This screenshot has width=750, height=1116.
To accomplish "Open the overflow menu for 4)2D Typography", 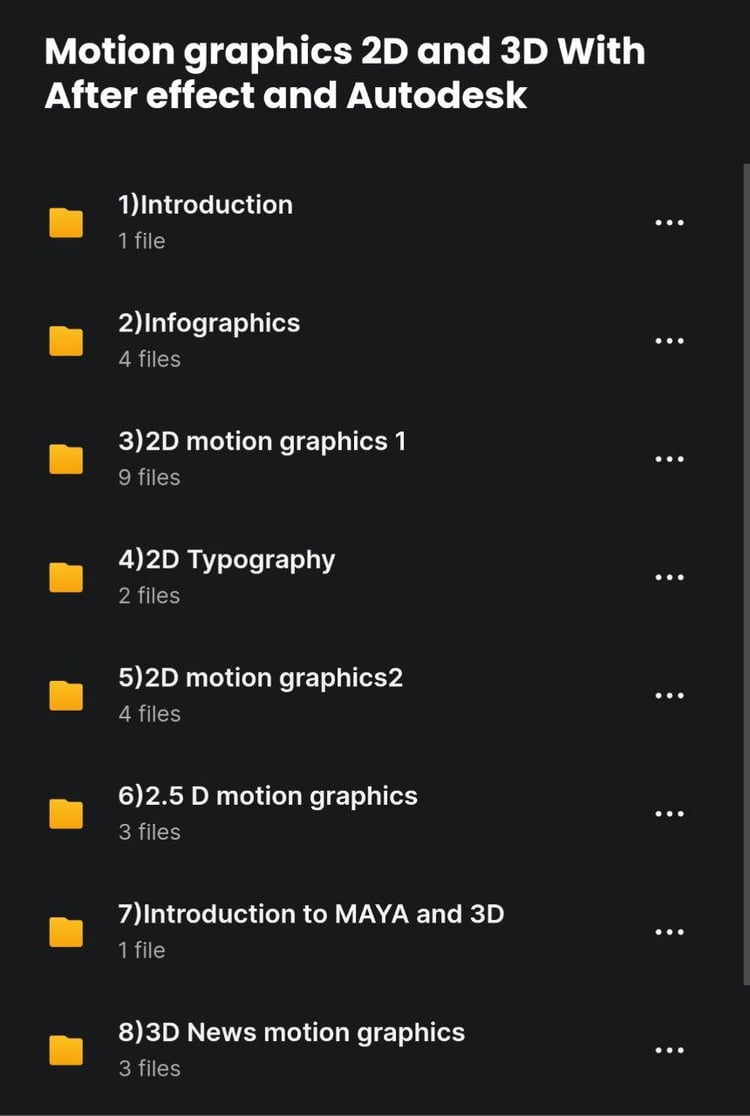I will point(669,577).
